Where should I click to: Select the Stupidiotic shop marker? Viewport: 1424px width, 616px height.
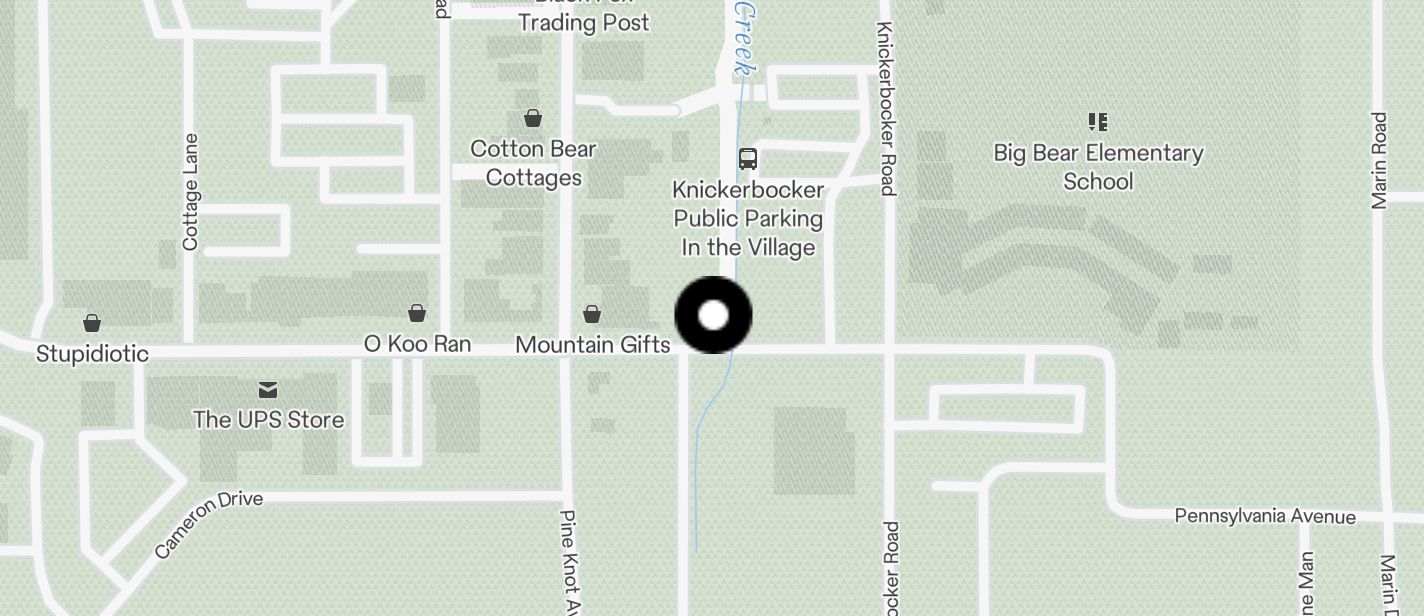[92, 323]
